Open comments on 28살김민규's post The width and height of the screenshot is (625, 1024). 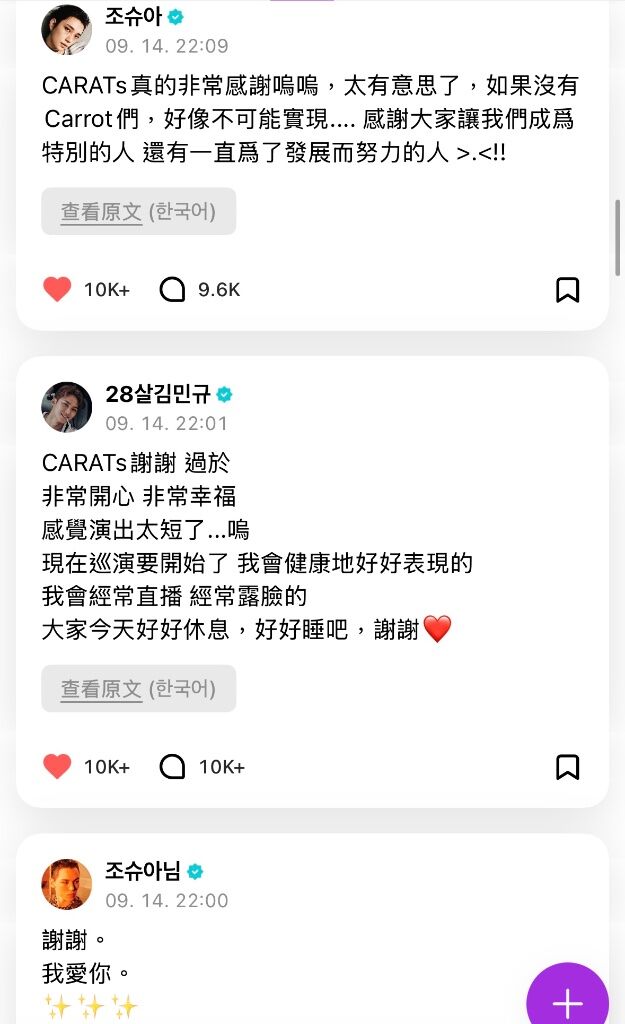pyautogui.click(x=173, y=767)
